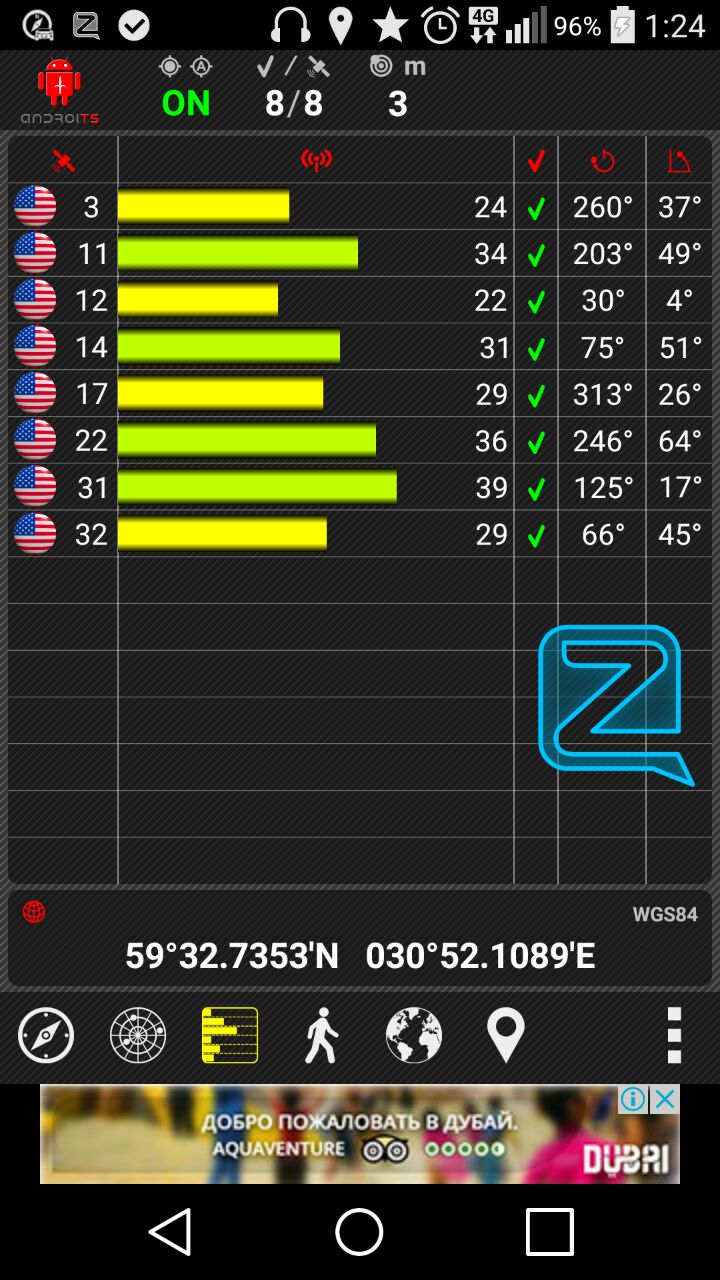Open the location pin view
The image size is (720, 1280).
point(506,1035)
